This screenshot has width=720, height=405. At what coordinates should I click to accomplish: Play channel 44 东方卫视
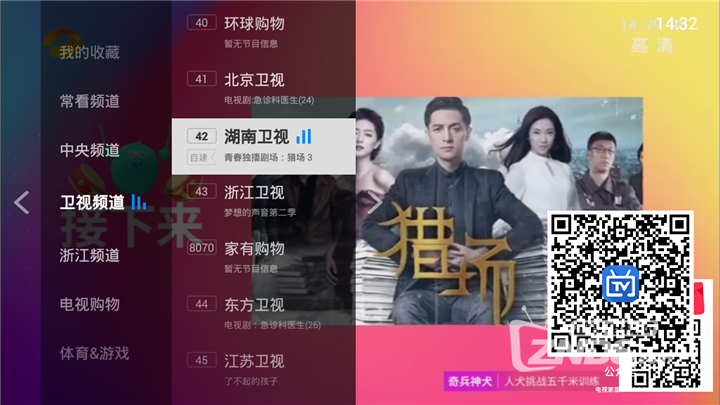pyautogui.click(x=262, y=312)
